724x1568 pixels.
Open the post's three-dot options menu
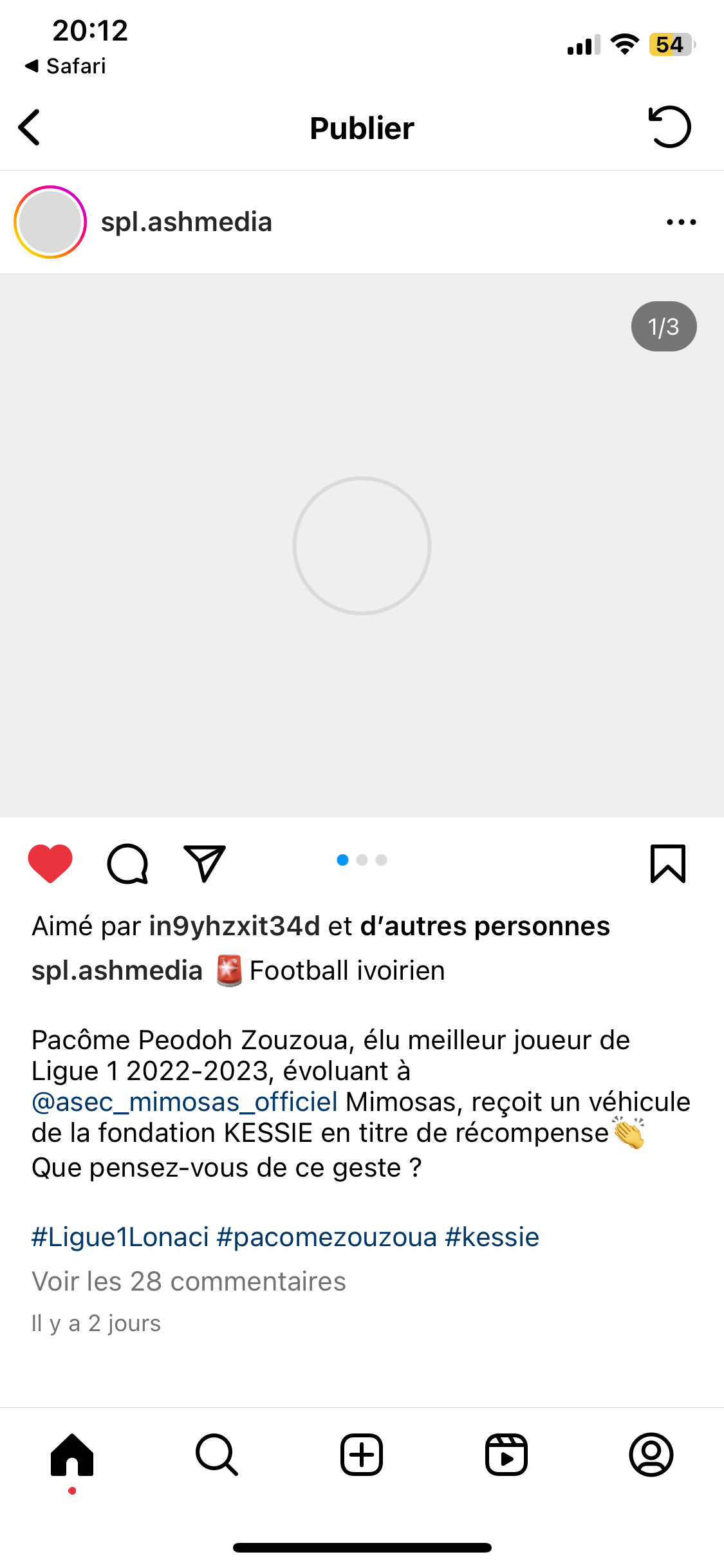(x=681, y=222)
